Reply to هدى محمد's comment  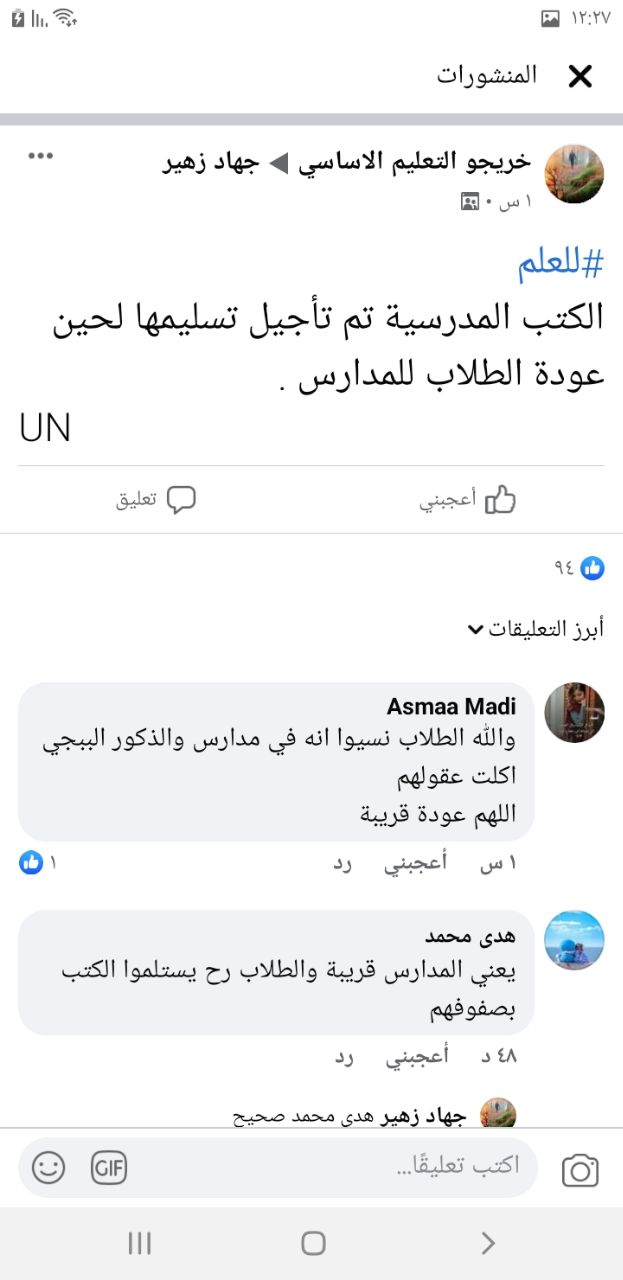[x=343, y=1056]
